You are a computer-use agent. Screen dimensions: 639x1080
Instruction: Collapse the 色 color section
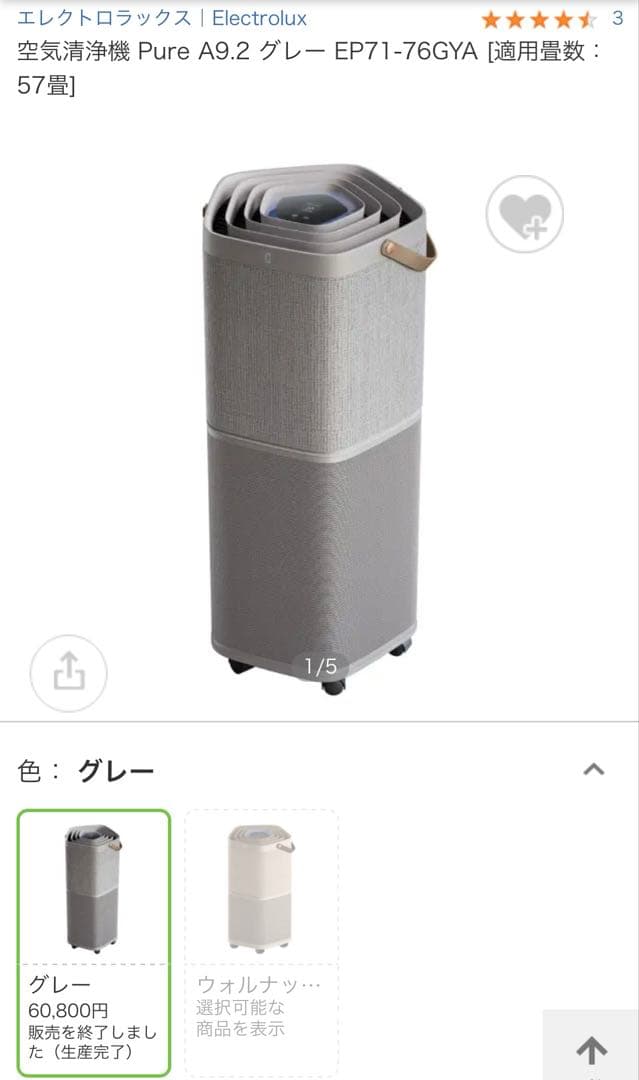(x=594, y=770)
